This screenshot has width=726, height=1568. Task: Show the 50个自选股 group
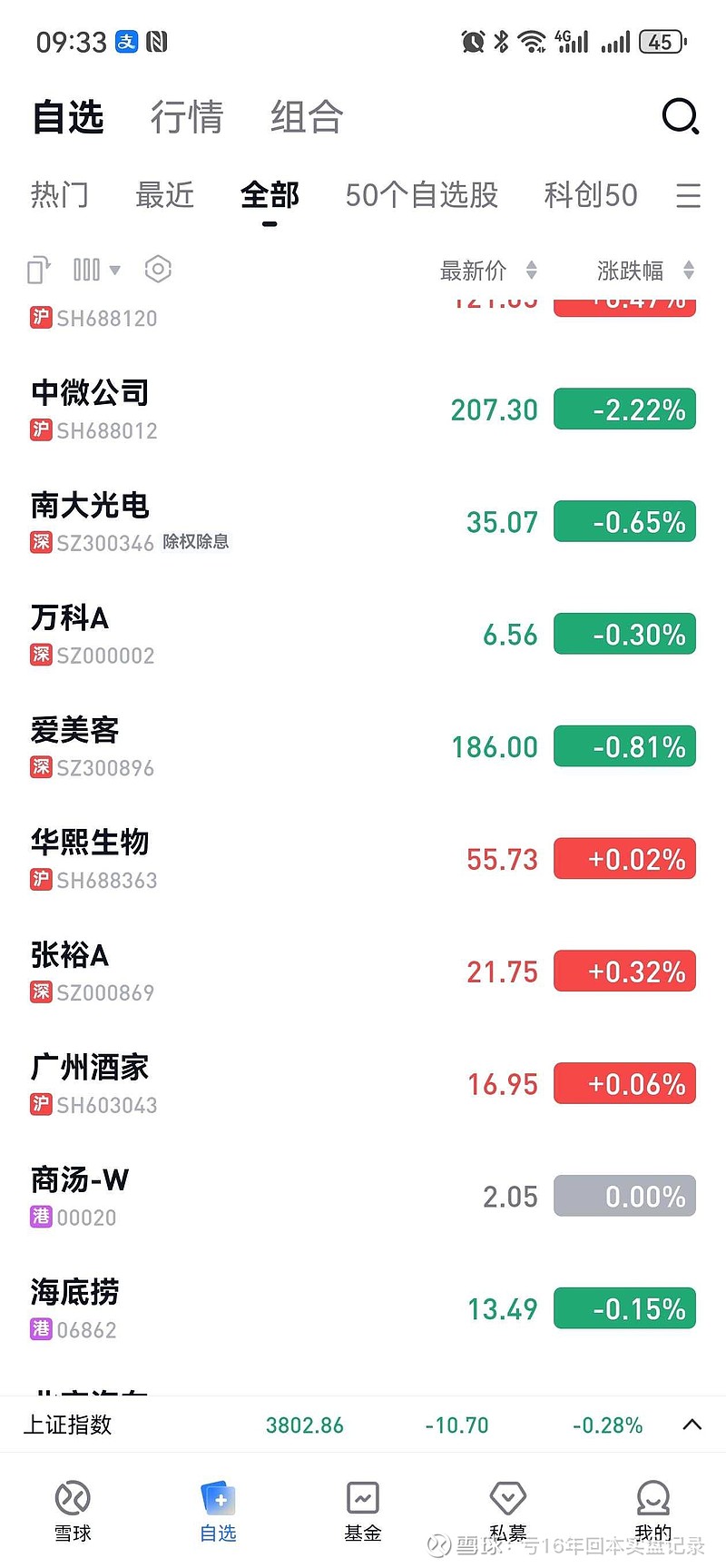click(422, 195)
